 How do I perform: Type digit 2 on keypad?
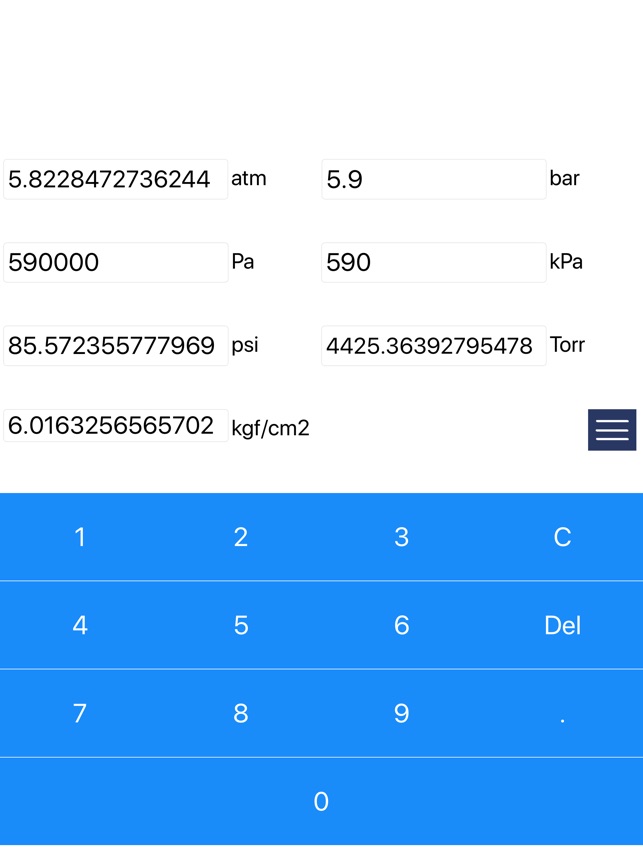point(241,537)
